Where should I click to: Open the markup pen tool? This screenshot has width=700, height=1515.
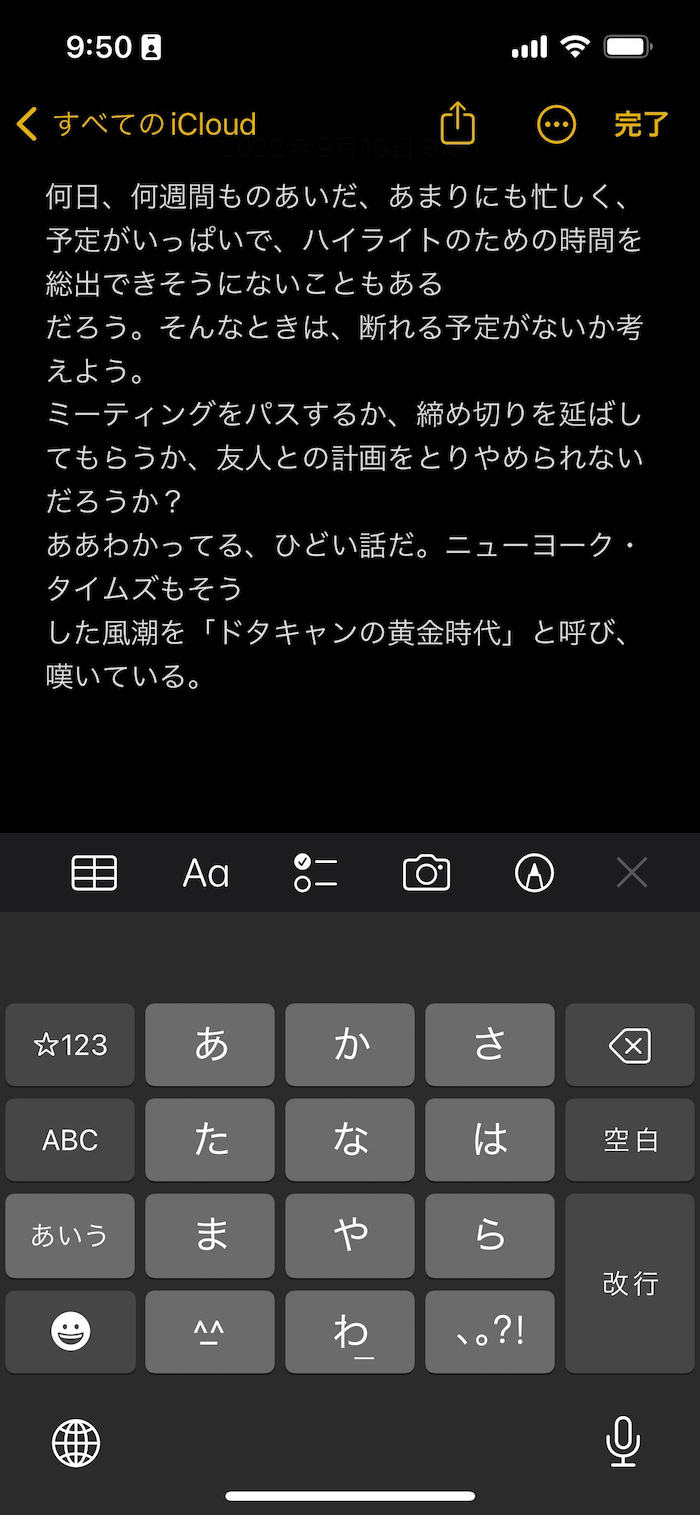(x=534, y=873)
